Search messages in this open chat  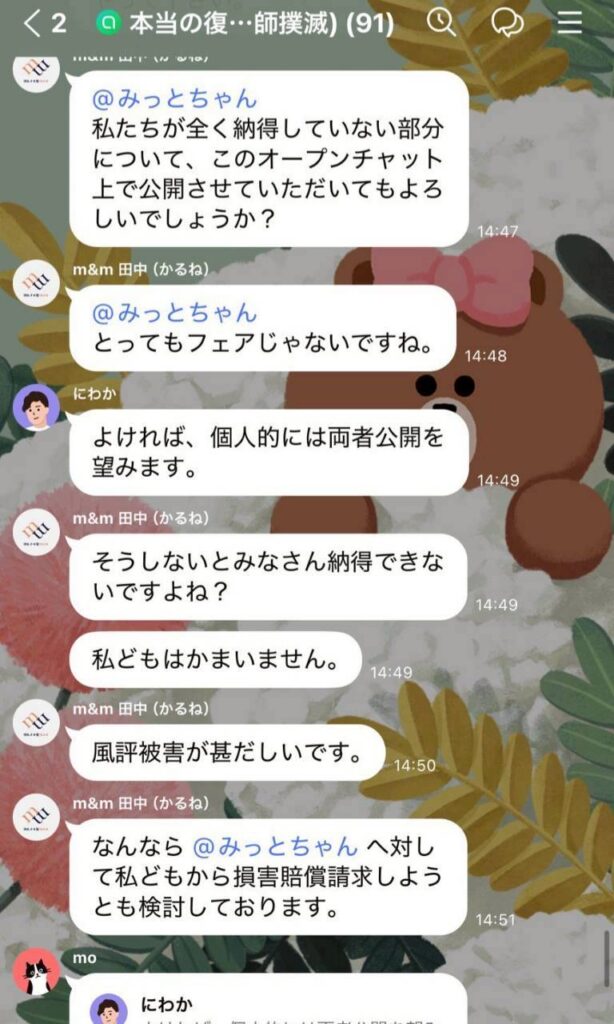point(441,22)
